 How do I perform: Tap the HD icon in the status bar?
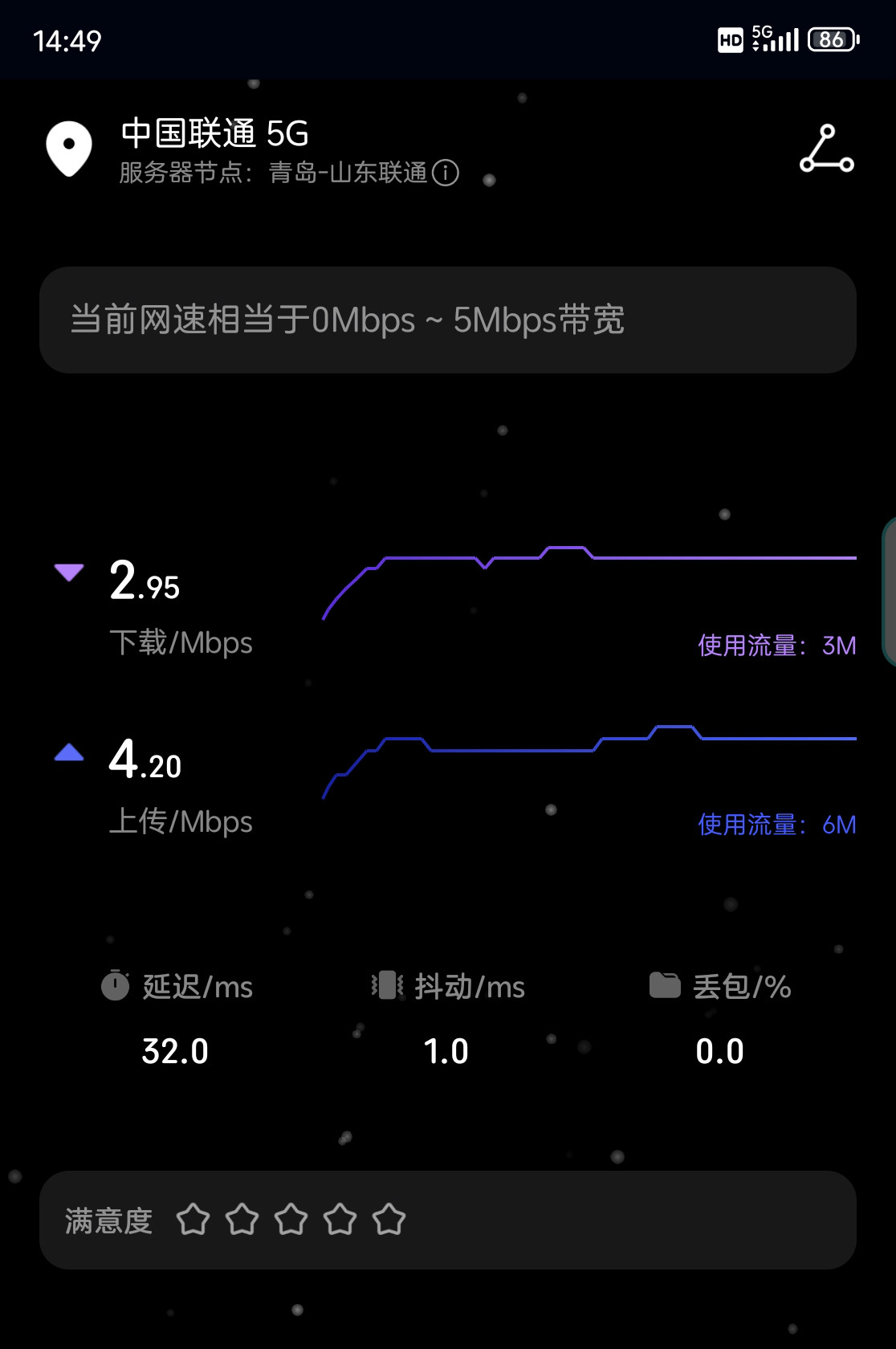coord(729,40)
